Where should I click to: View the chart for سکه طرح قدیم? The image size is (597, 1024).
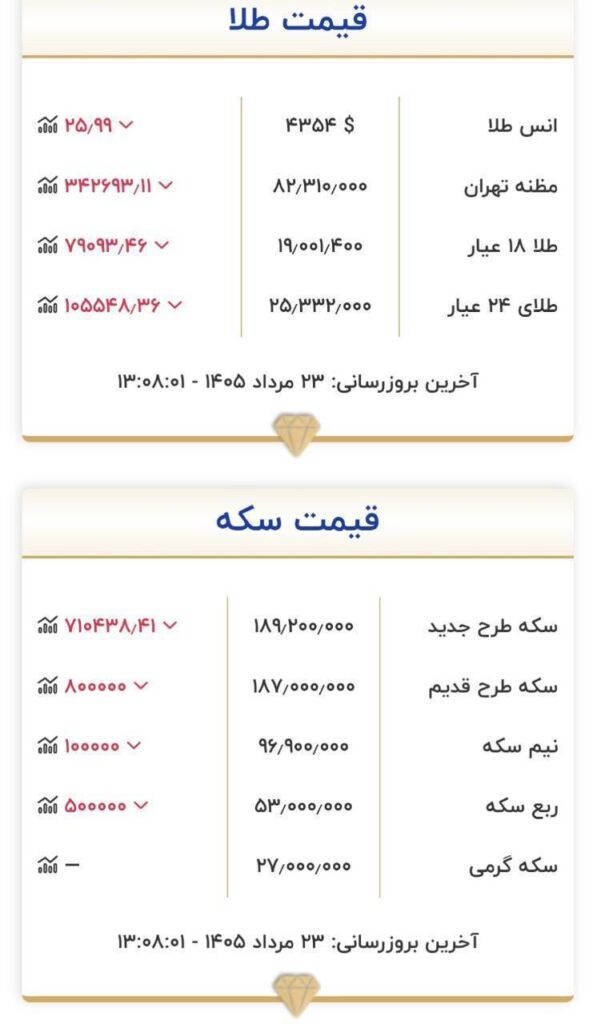(48, 686)
